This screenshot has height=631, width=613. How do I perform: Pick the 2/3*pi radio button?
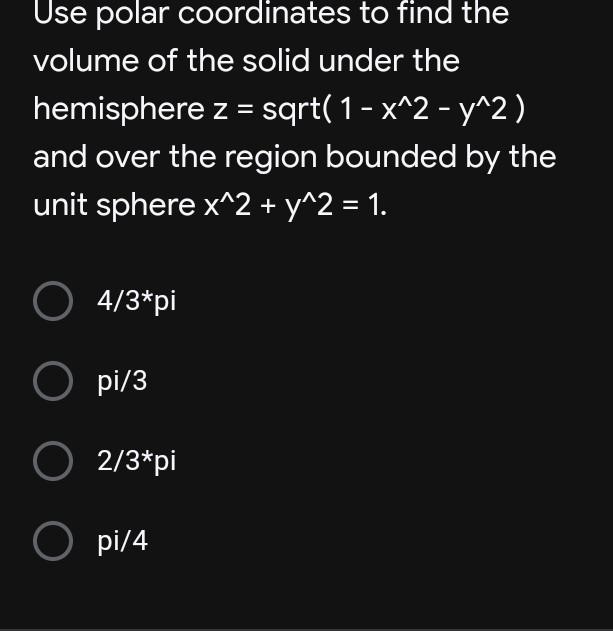52,461
